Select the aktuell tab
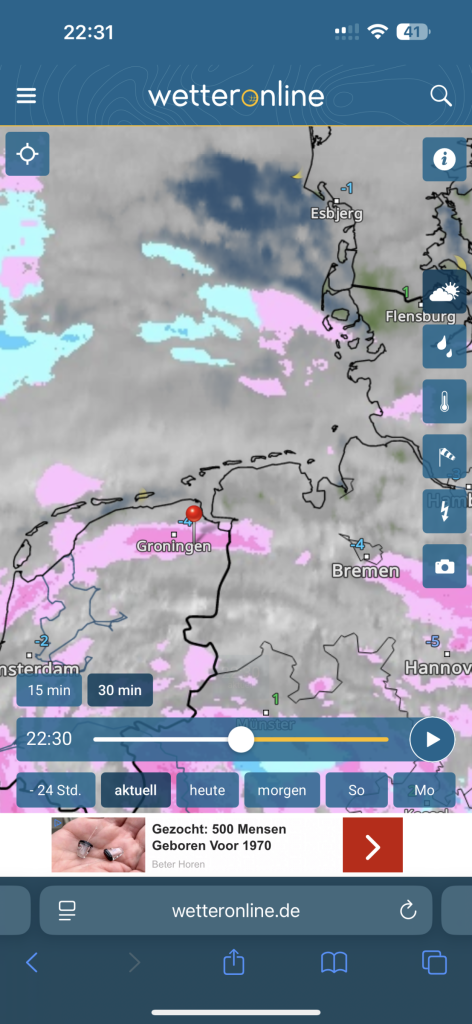Screen dimensions: 472x1024 click(x=136, y=790)
